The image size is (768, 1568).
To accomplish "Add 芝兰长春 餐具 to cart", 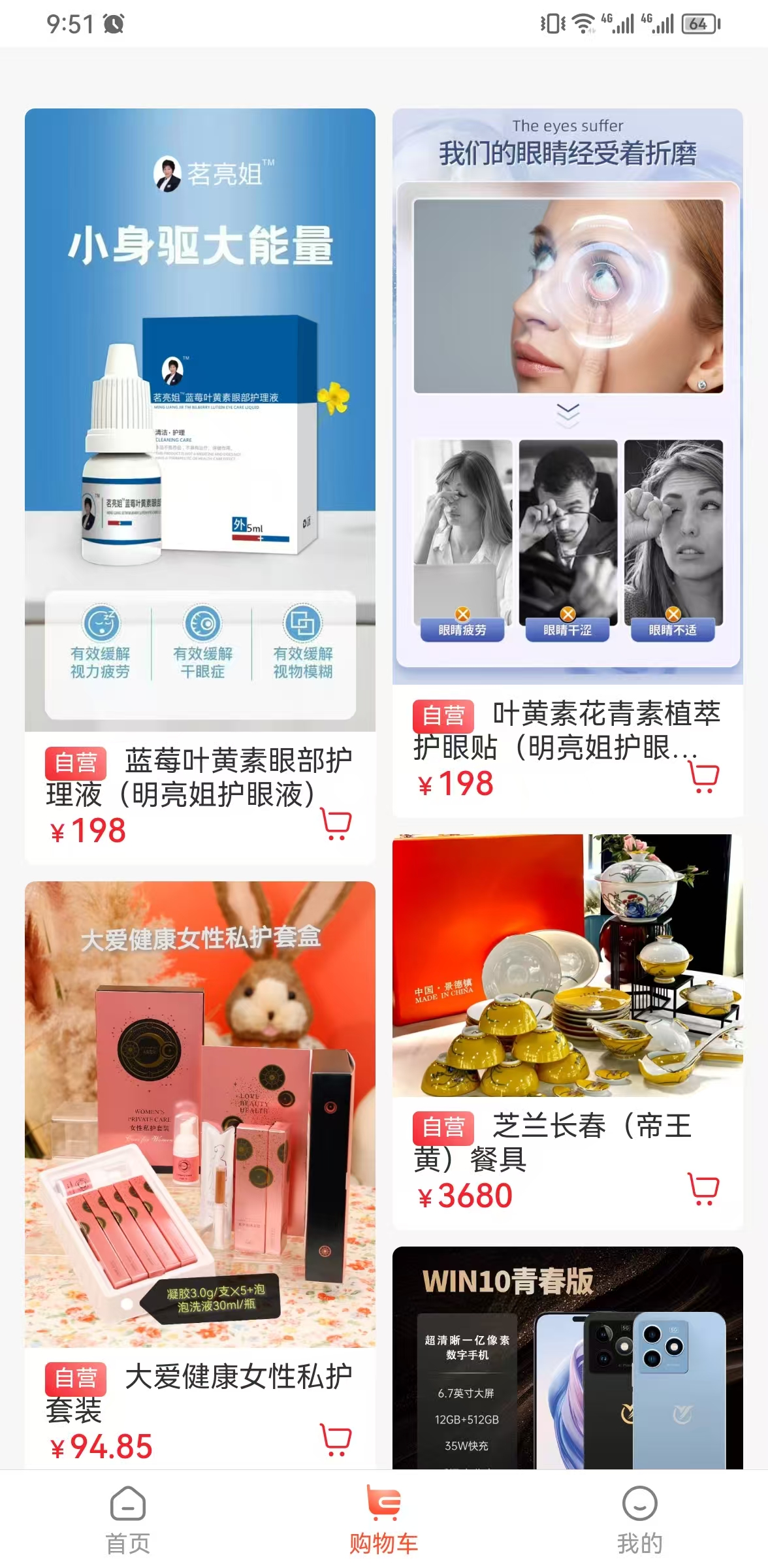I will 703,1189.
